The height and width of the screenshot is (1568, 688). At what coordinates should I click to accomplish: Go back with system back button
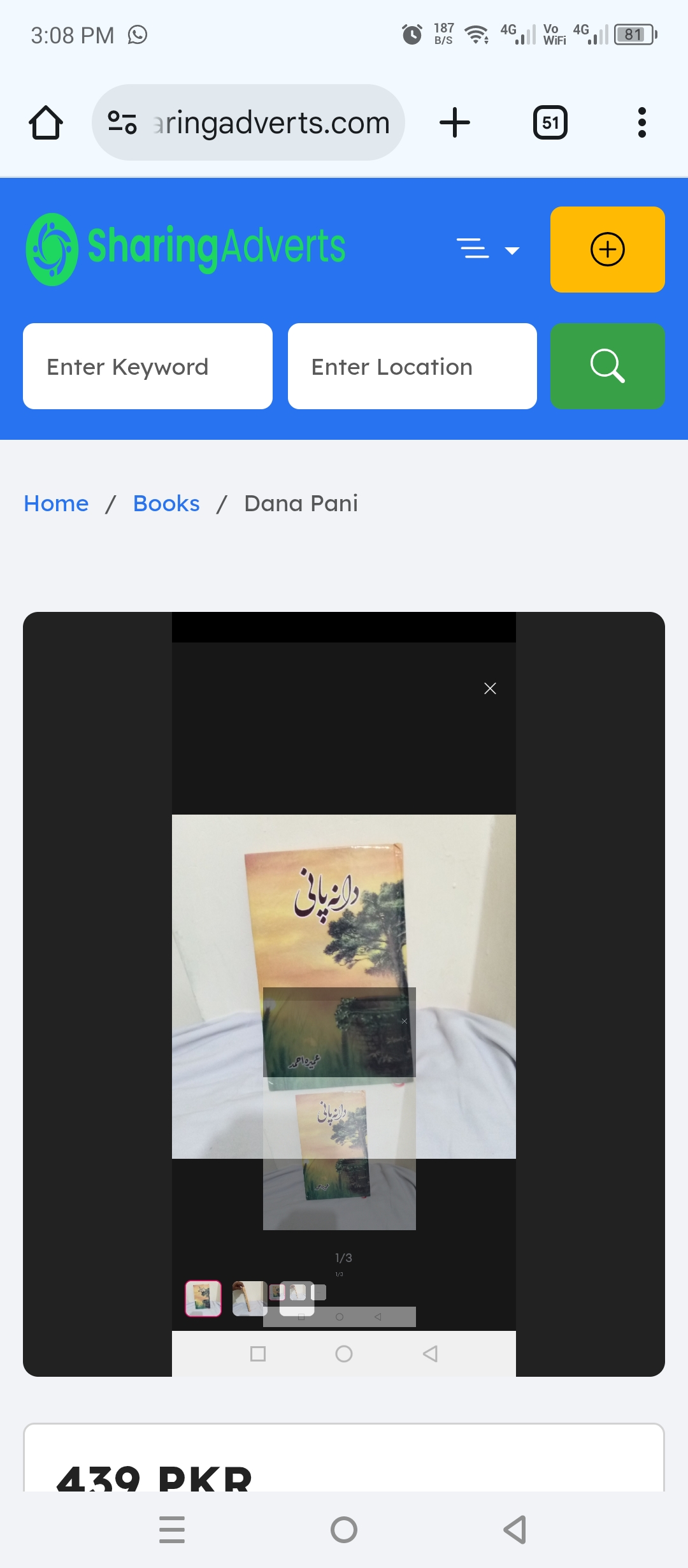tap(515, 1530)
